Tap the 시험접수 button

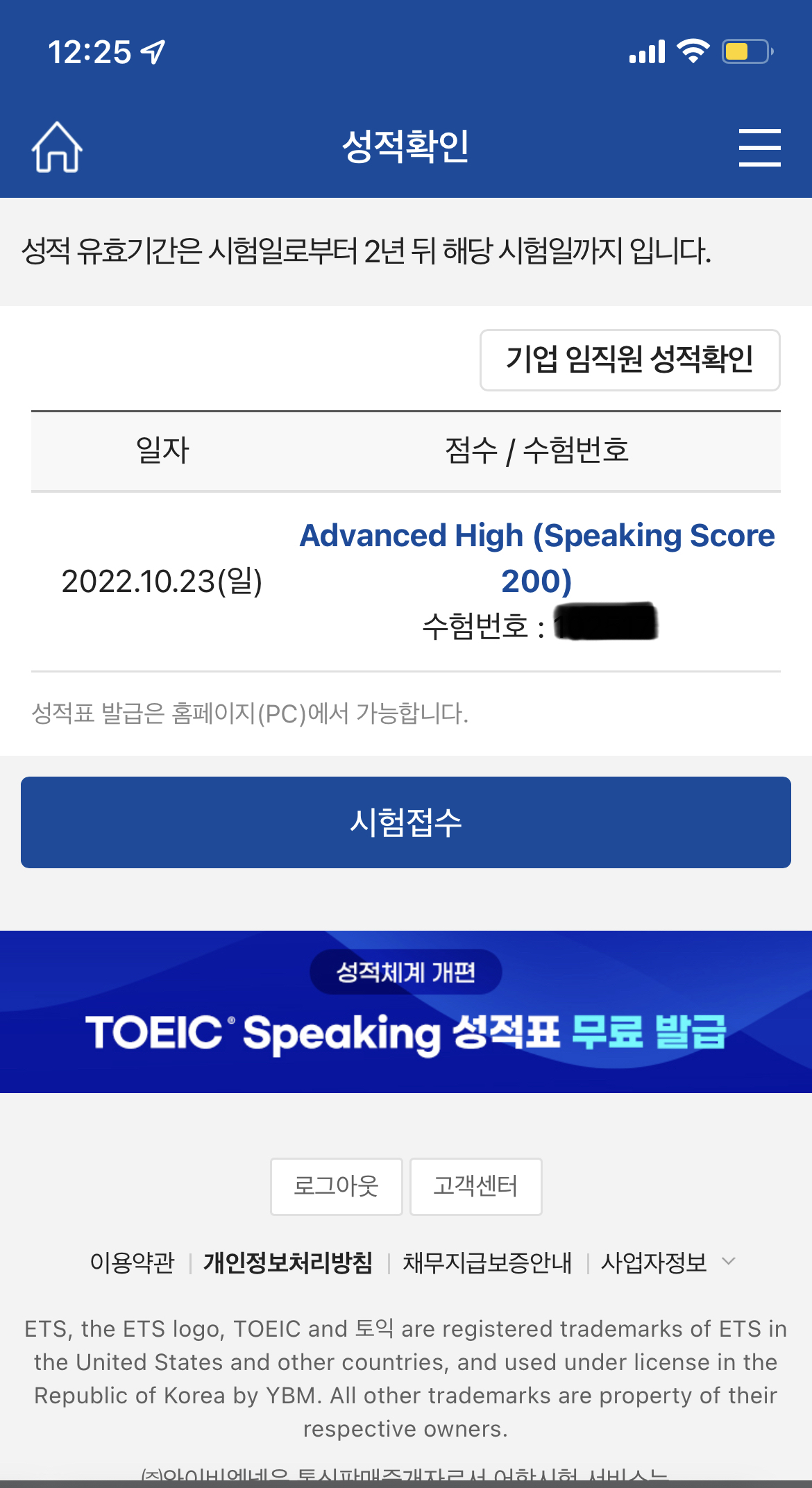coord(406,822)
